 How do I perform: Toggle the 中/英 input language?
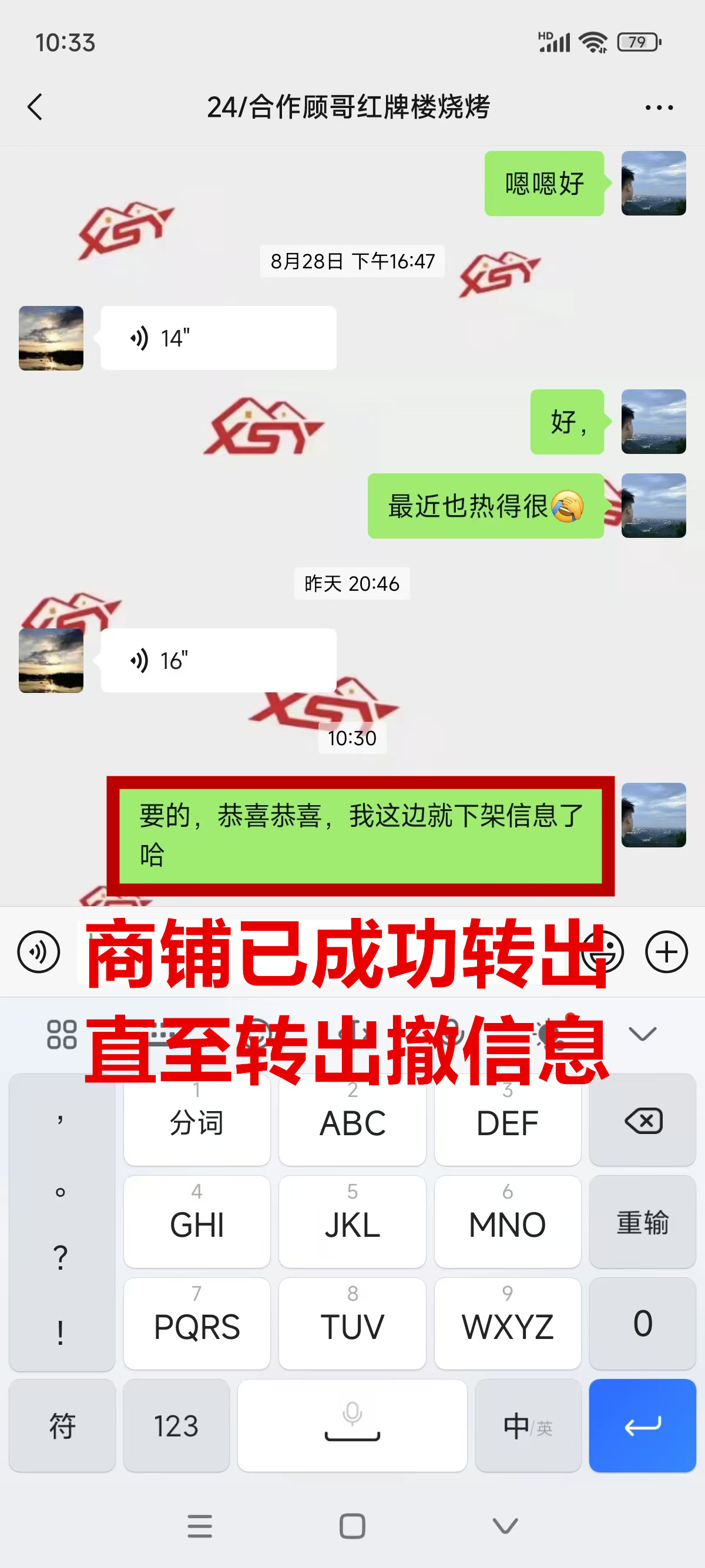click(528, 1425)
